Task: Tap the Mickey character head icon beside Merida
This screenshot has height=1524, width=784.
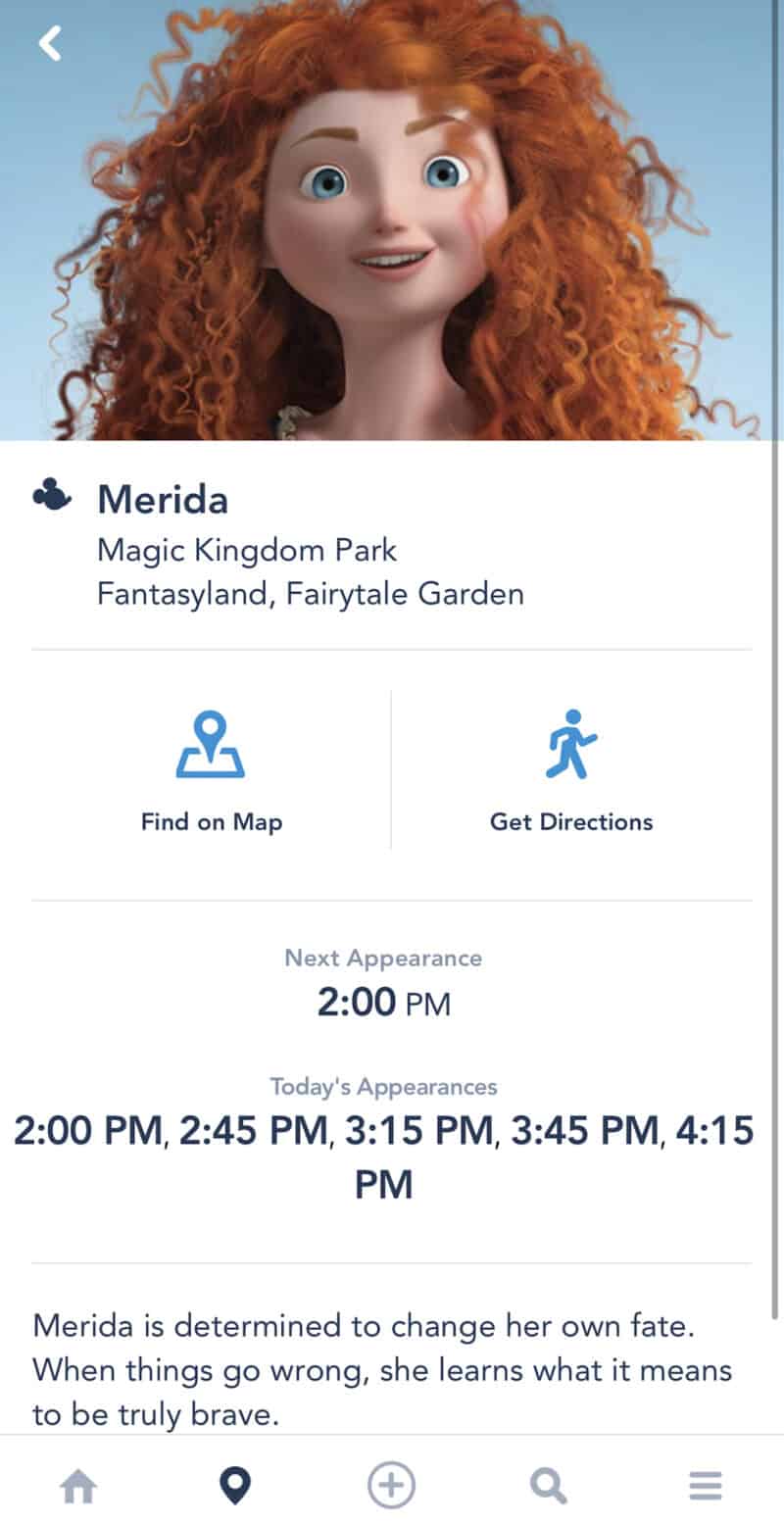Action: pyautogui.click(x=54, y=497)
